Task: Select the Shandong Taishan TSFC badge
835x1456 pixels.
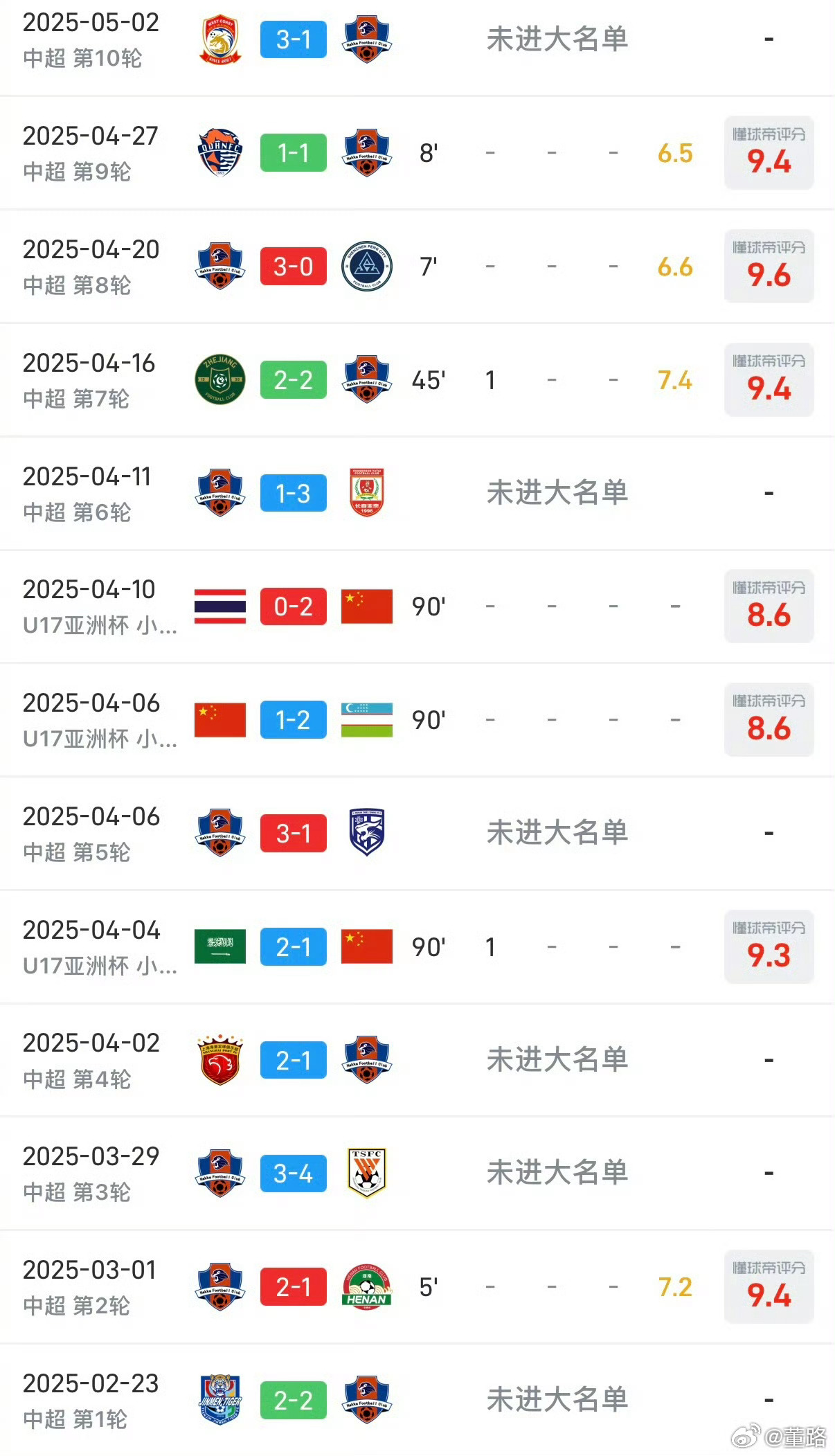Action: pyautogui.click(x=366, y=1173)
